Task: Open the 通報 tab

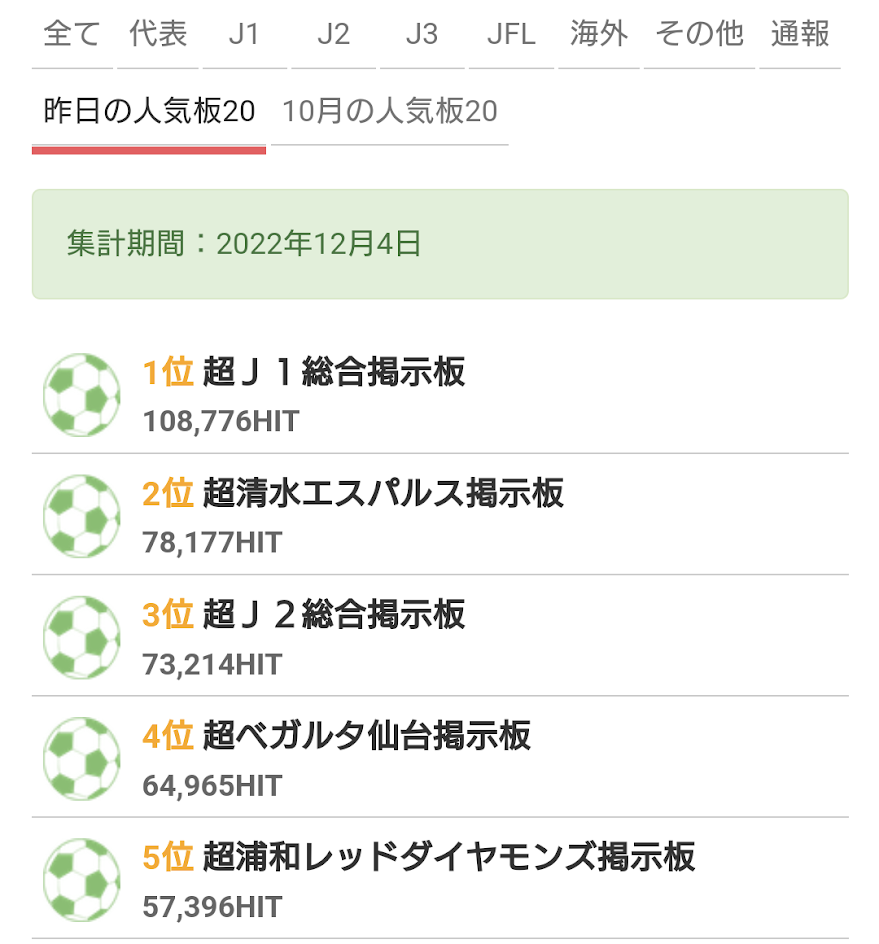Action: (x=800, y=35)
